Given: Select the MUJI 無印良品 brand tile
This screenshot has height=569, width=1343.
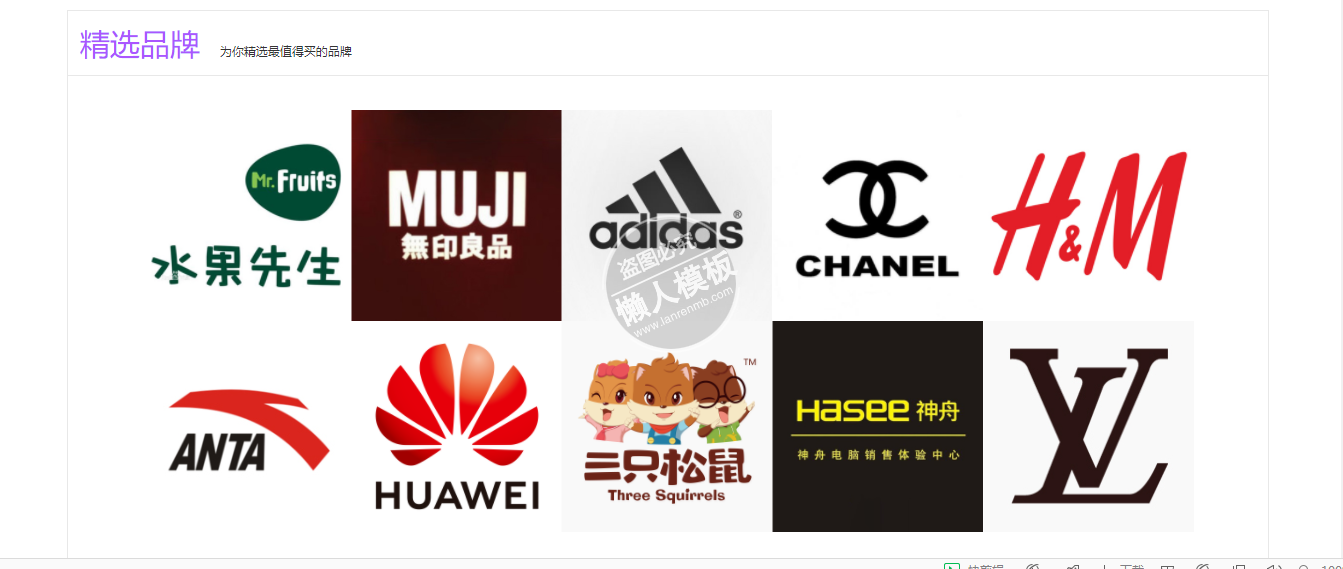Looking at the screenshot, I should pyautogui.click(x=456, y=215).
